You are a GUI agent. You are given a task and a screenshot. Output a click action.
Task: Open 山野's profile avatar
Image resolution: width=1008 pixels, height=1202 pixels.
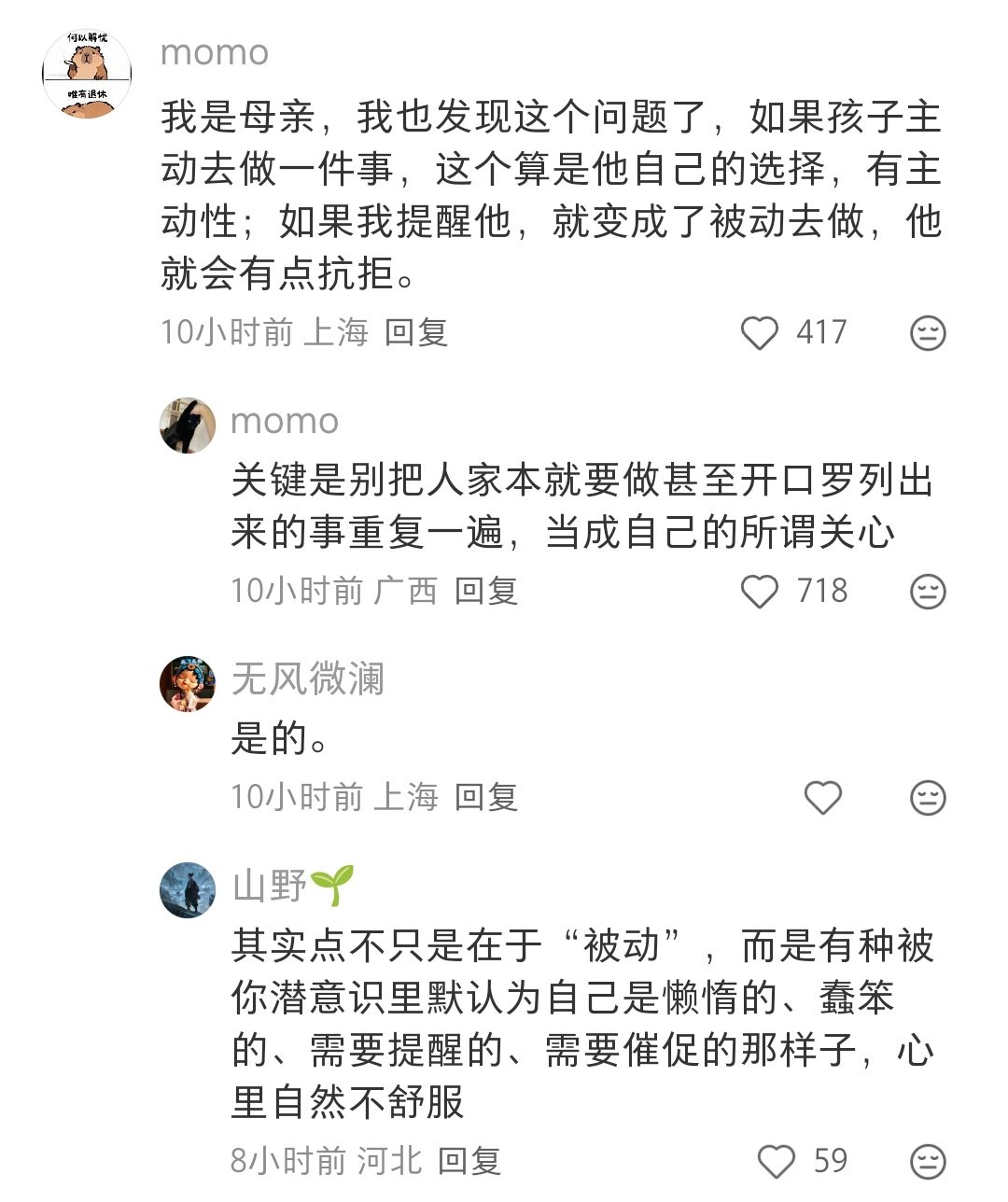coord(188,889)
